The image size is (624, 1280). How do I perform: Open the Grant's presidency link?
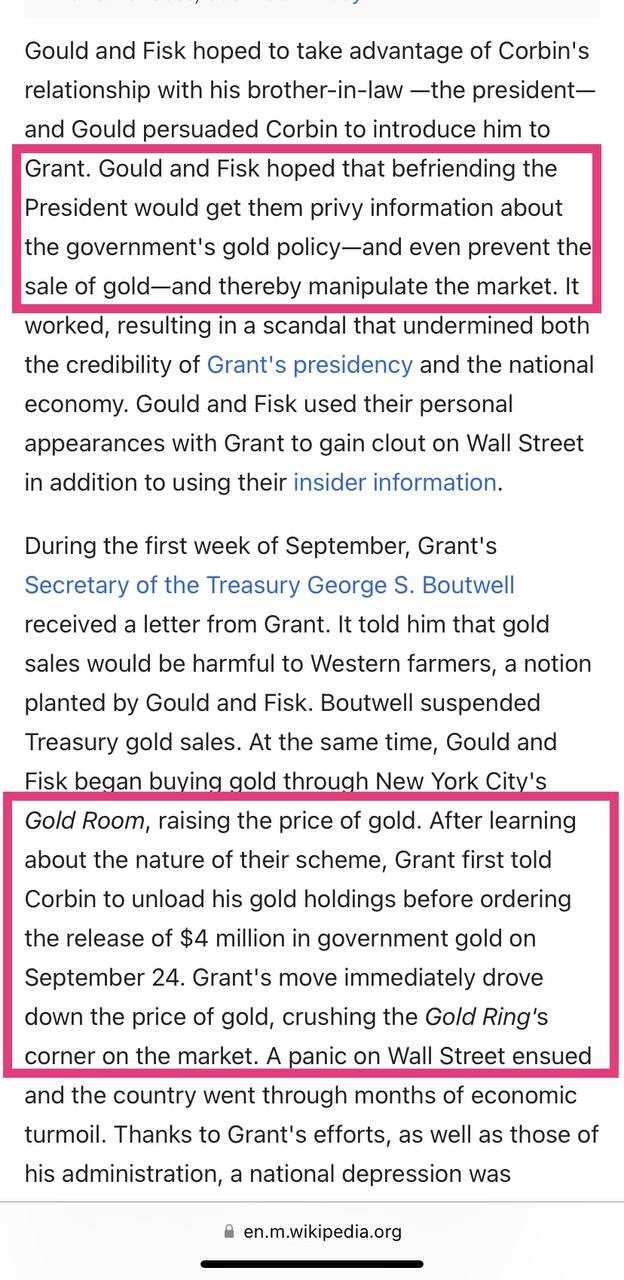(x=309, y=365)
